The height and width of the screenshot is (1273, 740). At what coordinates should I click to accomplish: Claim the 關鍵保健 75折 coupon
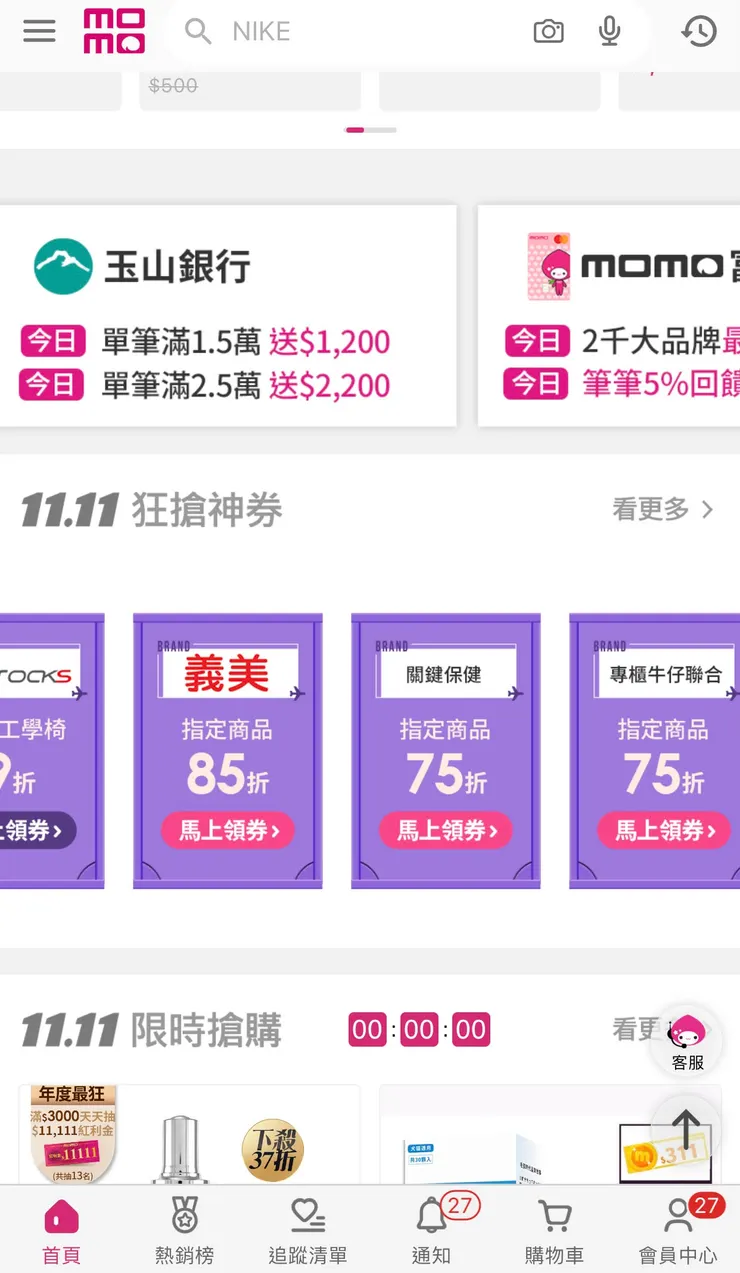(446, 830)
